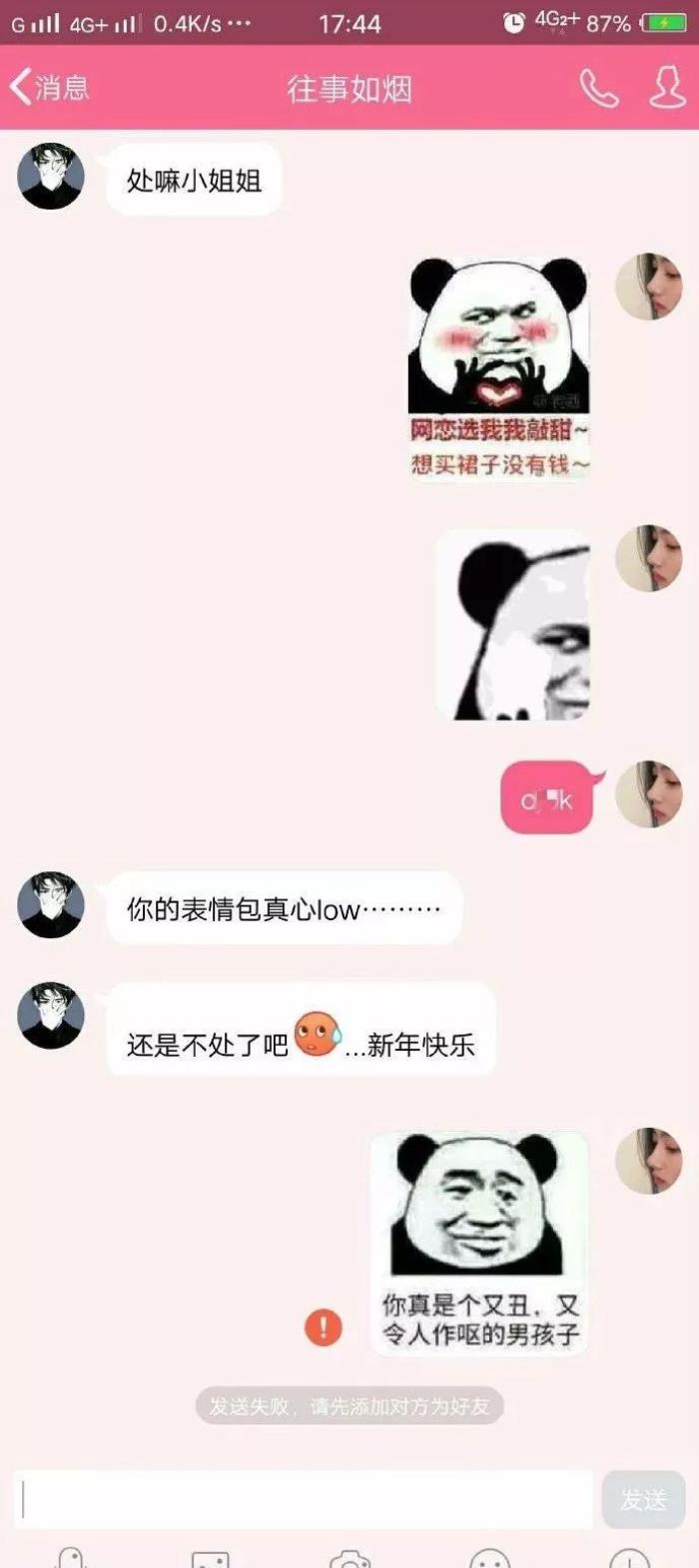Start a voice message with the microphone

[x=70, y=1559]
